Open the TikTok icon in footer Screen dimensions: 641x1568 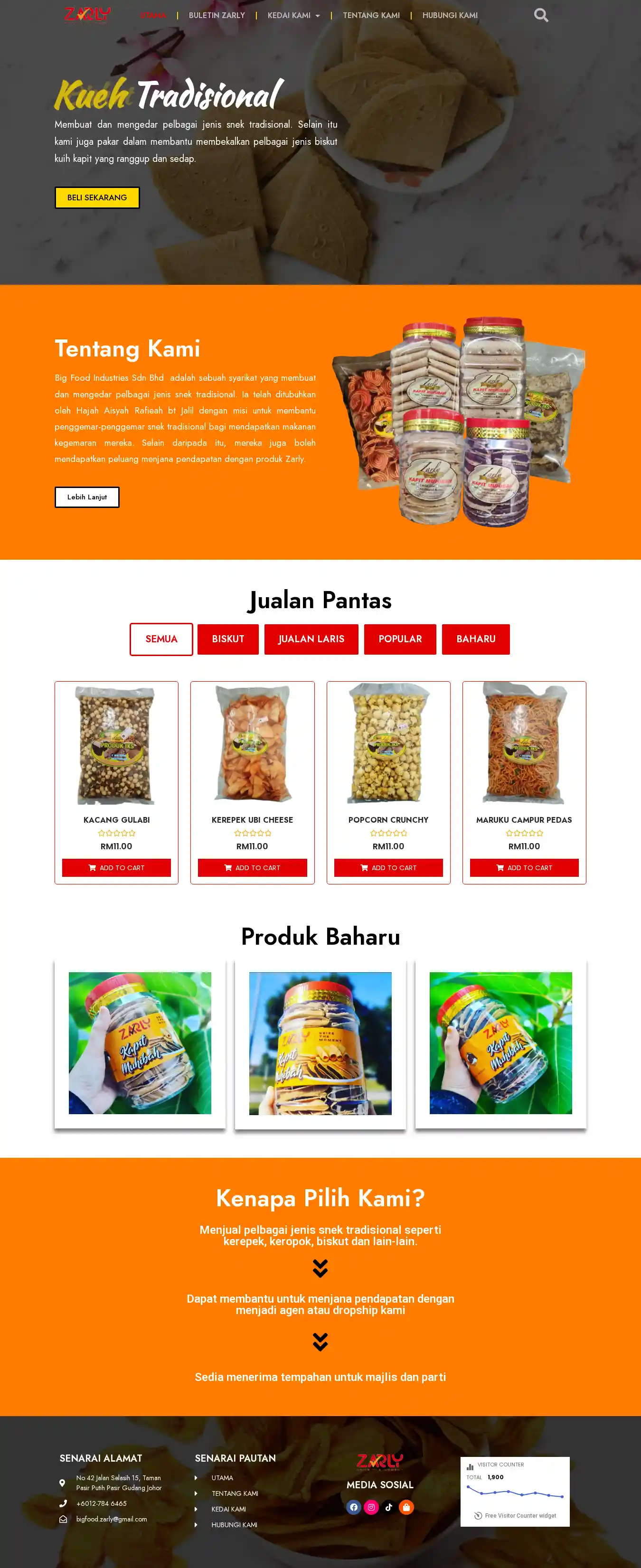point(389,1507)
